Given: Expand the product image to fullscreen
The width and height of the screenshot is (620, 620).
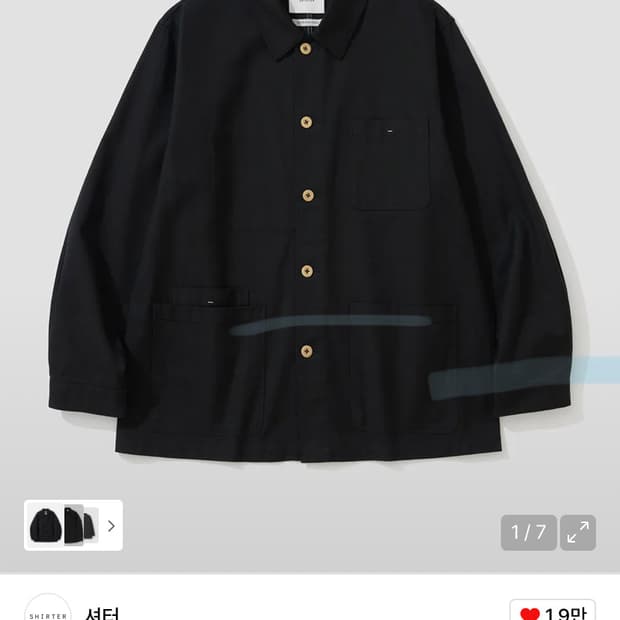Looking at the screenshot, I should [x=578, y=532].
